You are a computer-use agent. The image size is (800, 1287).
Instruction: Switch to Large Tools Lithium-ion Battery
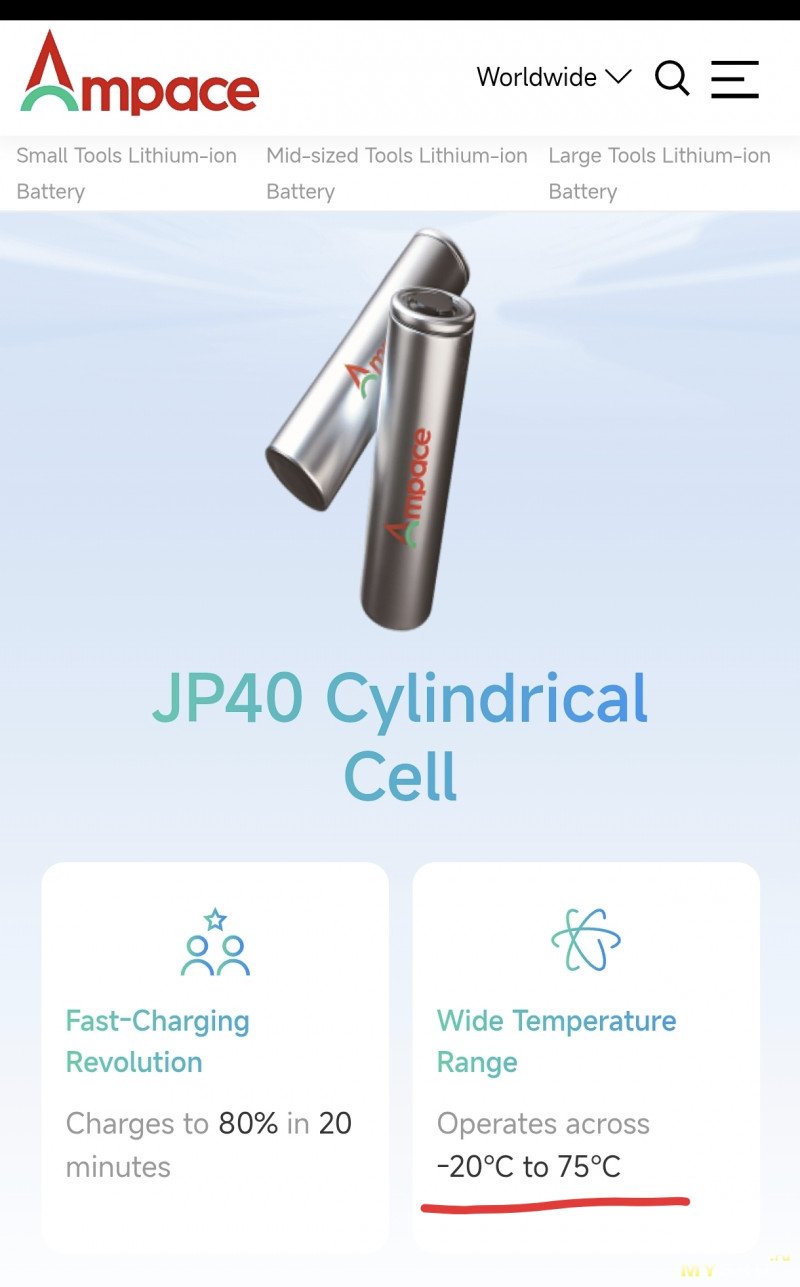[659, 173]
